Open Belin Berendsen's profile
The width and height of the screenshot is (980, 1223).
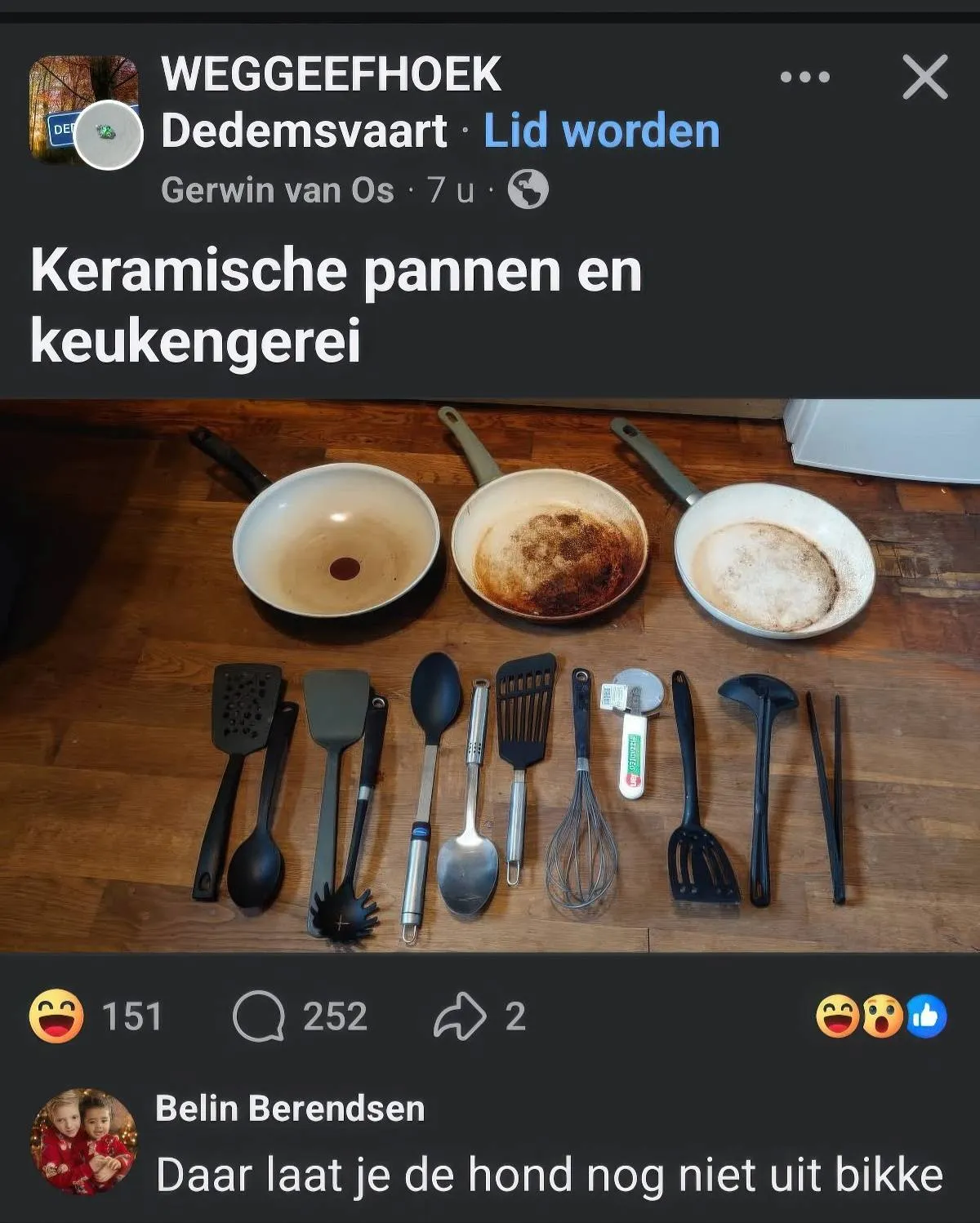pyautogui.click(x=290, y=1109)
